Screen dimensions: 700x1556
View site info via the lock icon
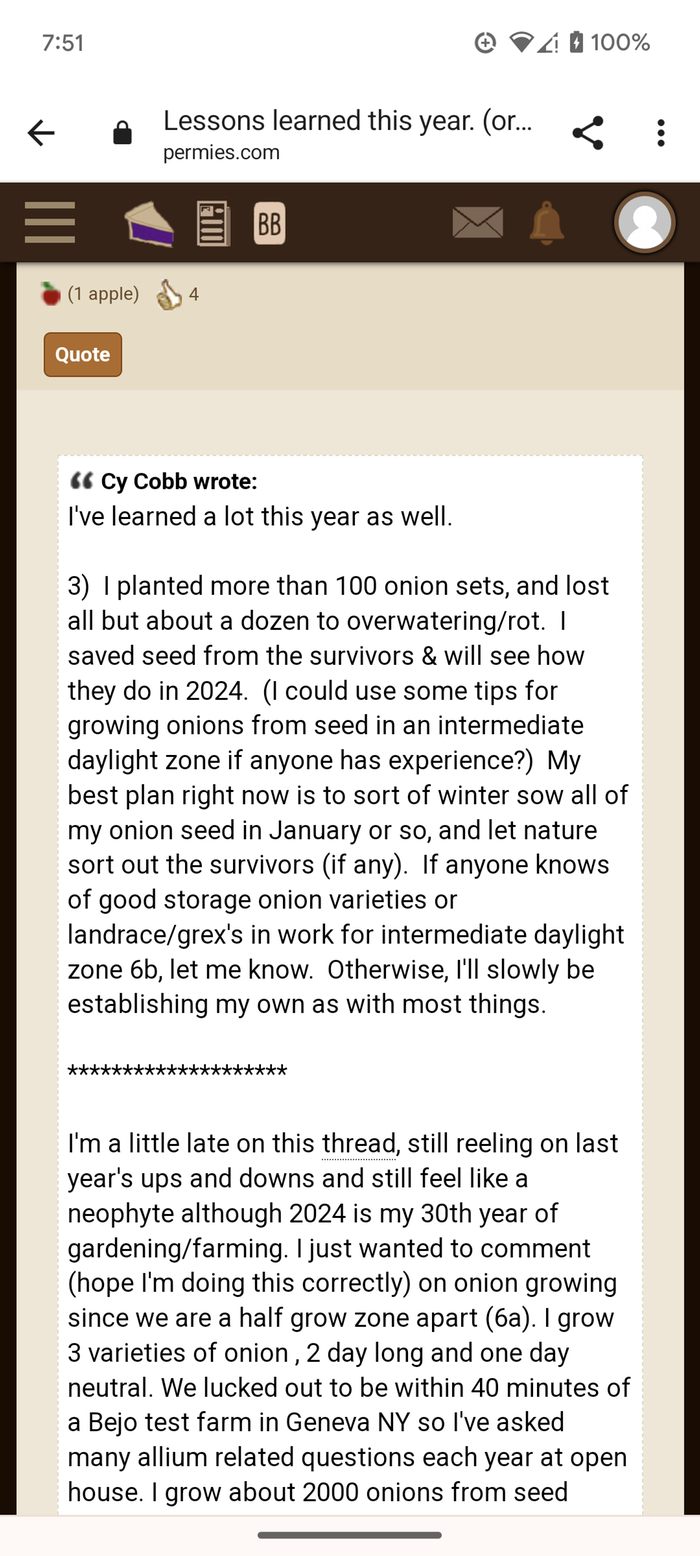pos(122,133)
